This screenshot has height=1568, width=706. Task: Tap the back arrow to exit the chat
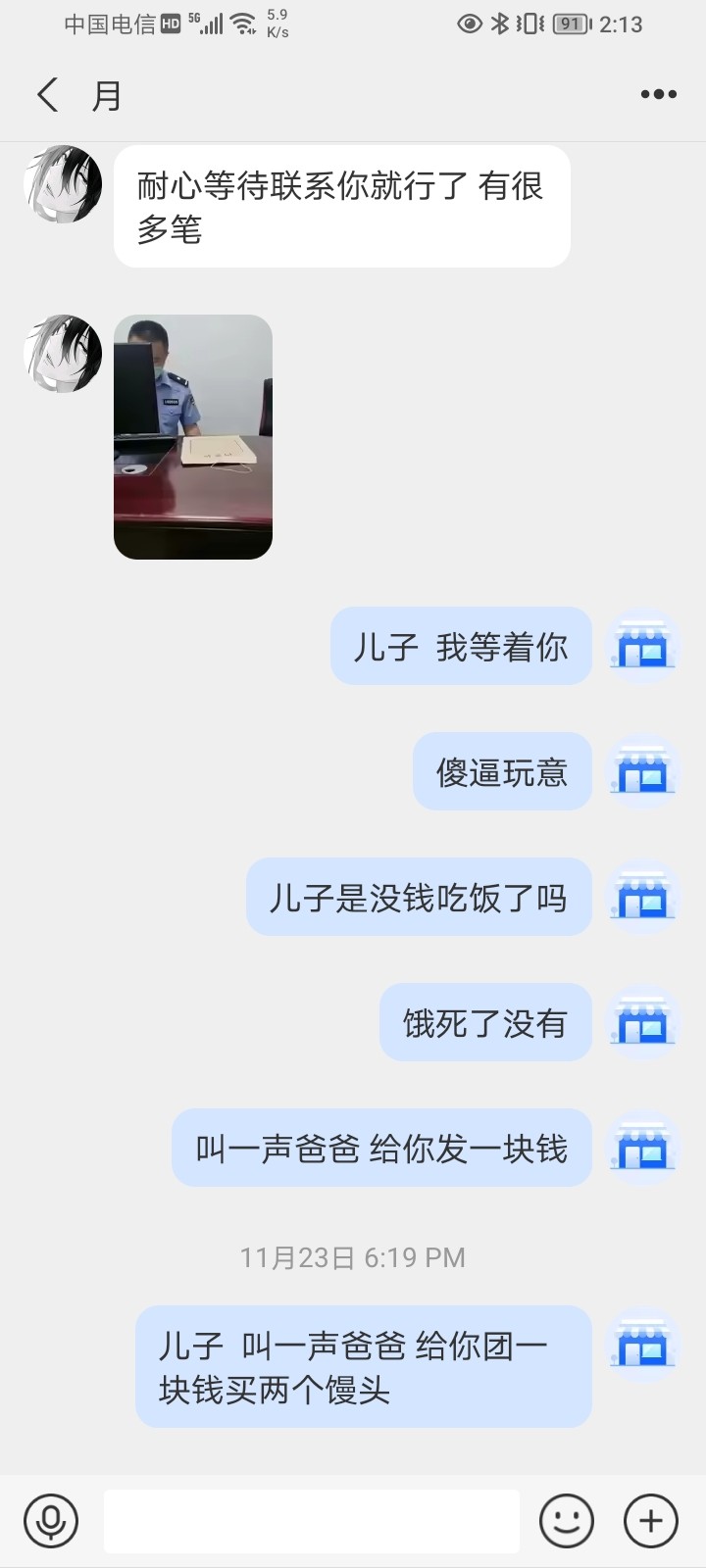pyautogui.click(x=46, y=94)
